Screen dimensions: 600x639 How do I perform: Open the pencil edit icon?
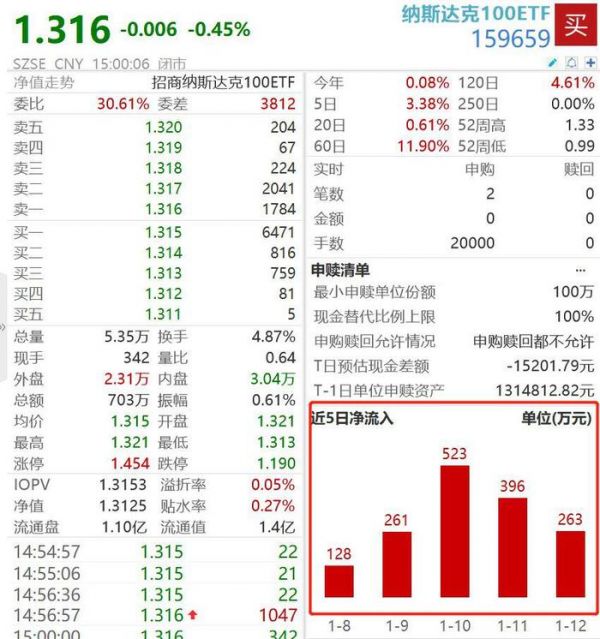pyautogui.click(x=553, y=62)
